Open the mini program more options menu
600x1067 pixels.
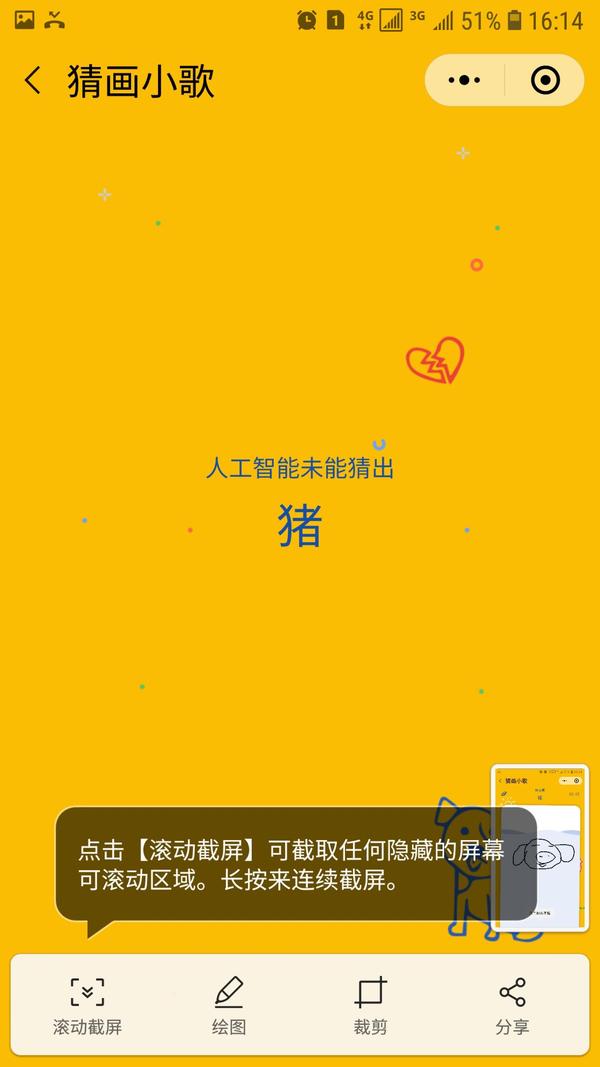[464, 80]
